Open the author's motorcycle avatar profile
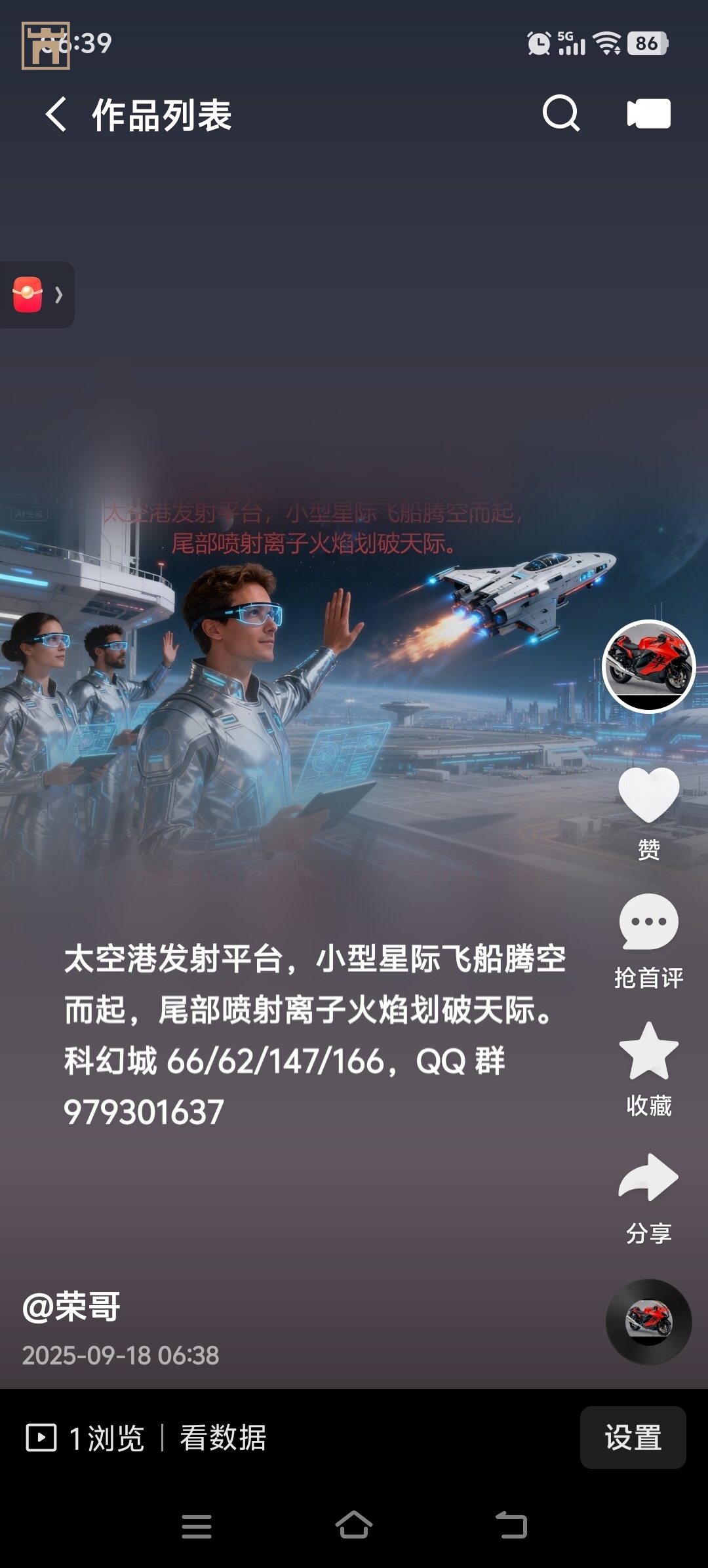This screenshot has height=1568, width=708. tap(648, 666)
